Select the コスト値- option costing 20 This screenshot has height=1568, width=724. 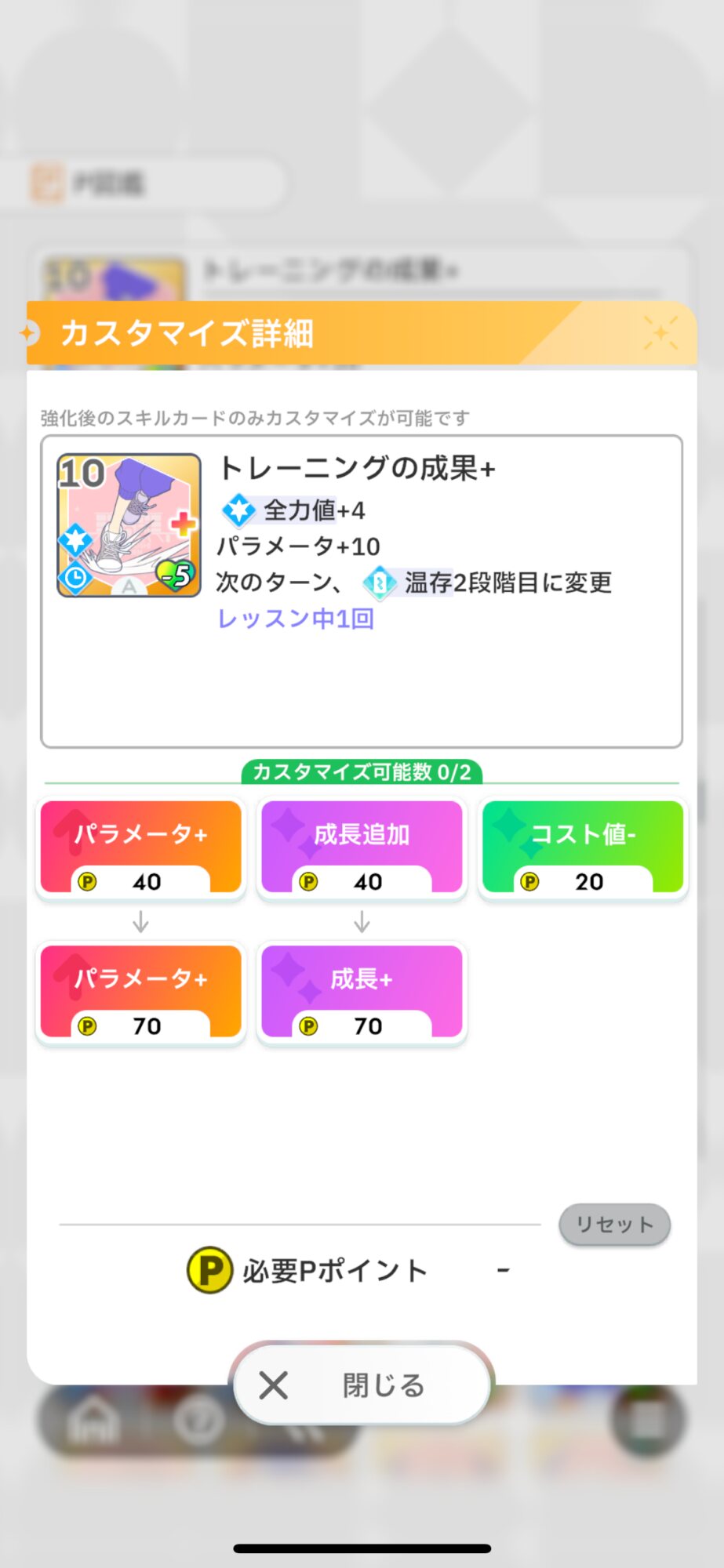(583, 848)
